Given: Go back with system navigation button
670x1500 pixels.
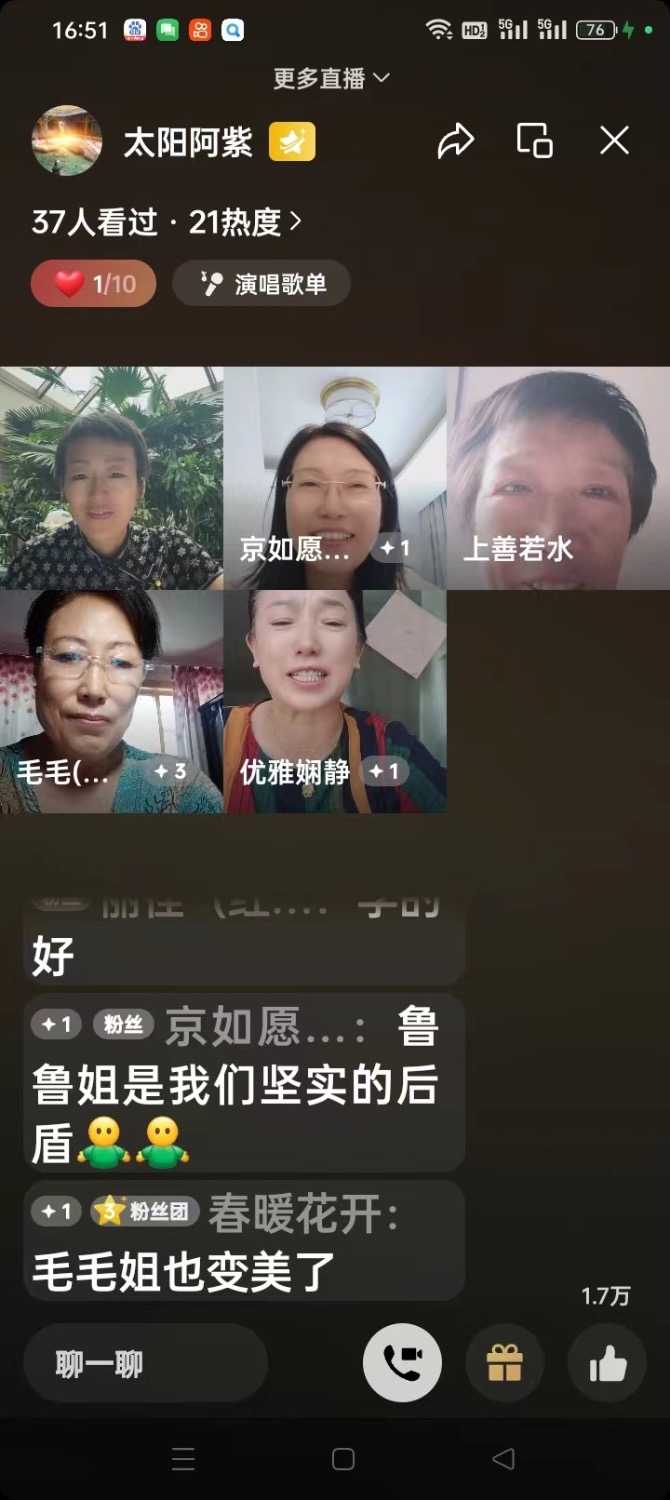Looking at the screenshot, I should [504, 1459].
